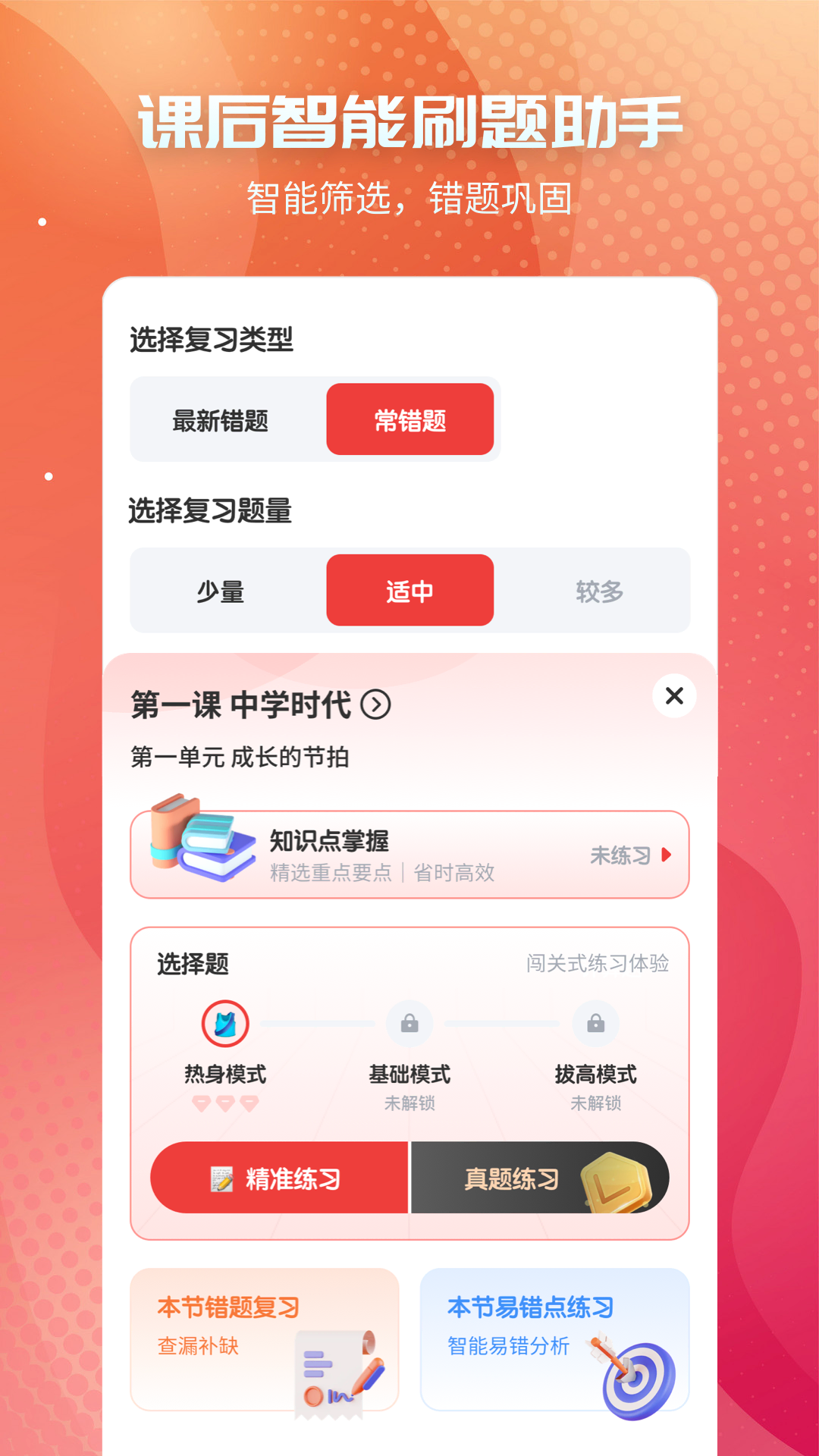Click the lock icon on 拔高模式

pos(595,1023)
